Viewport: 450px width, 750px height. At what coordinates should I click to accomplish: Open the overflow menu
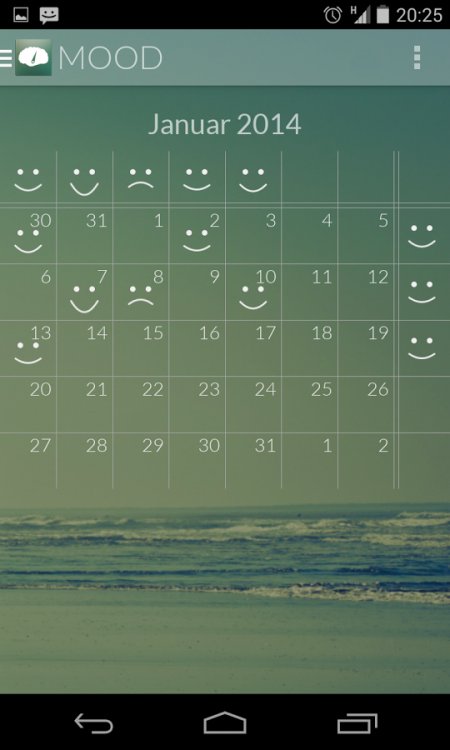417,58
